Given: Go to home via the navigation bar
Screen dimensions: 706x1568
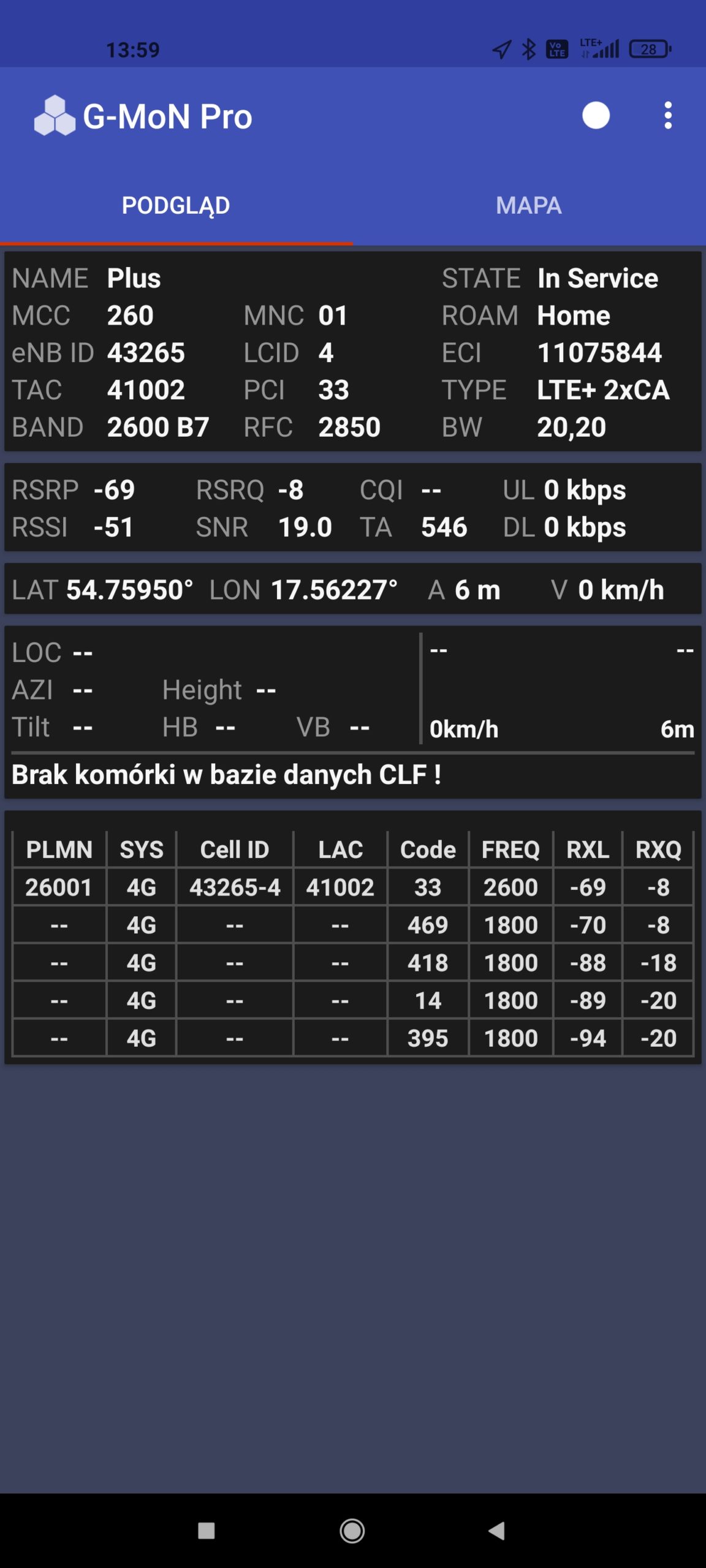Looking at the screenshot, I should click(x=352, y=1531).
